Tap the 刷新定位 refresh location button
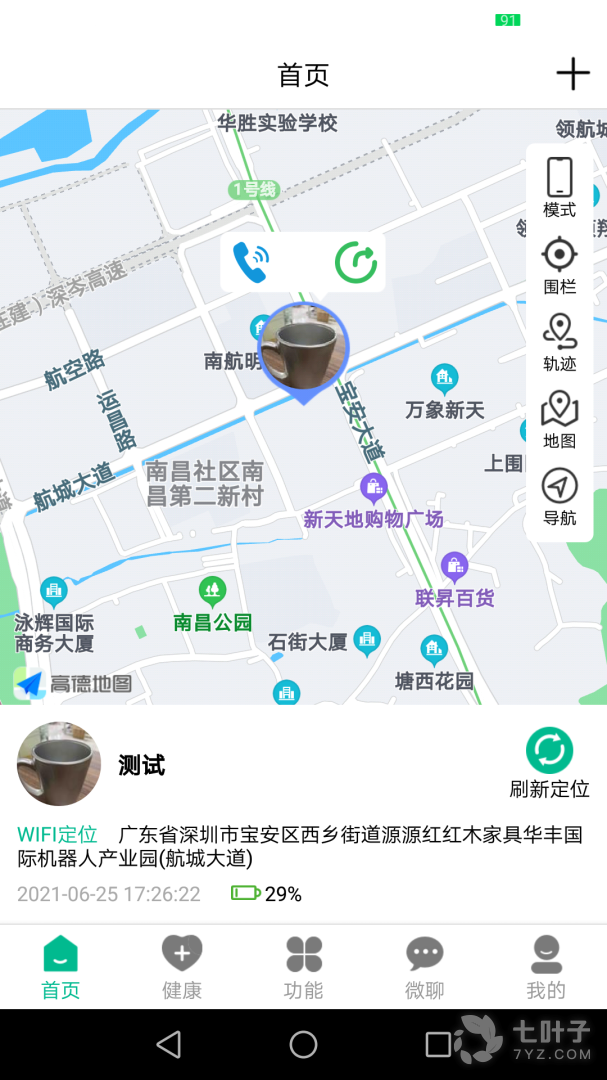The image size is (607, 1080). 549,762
